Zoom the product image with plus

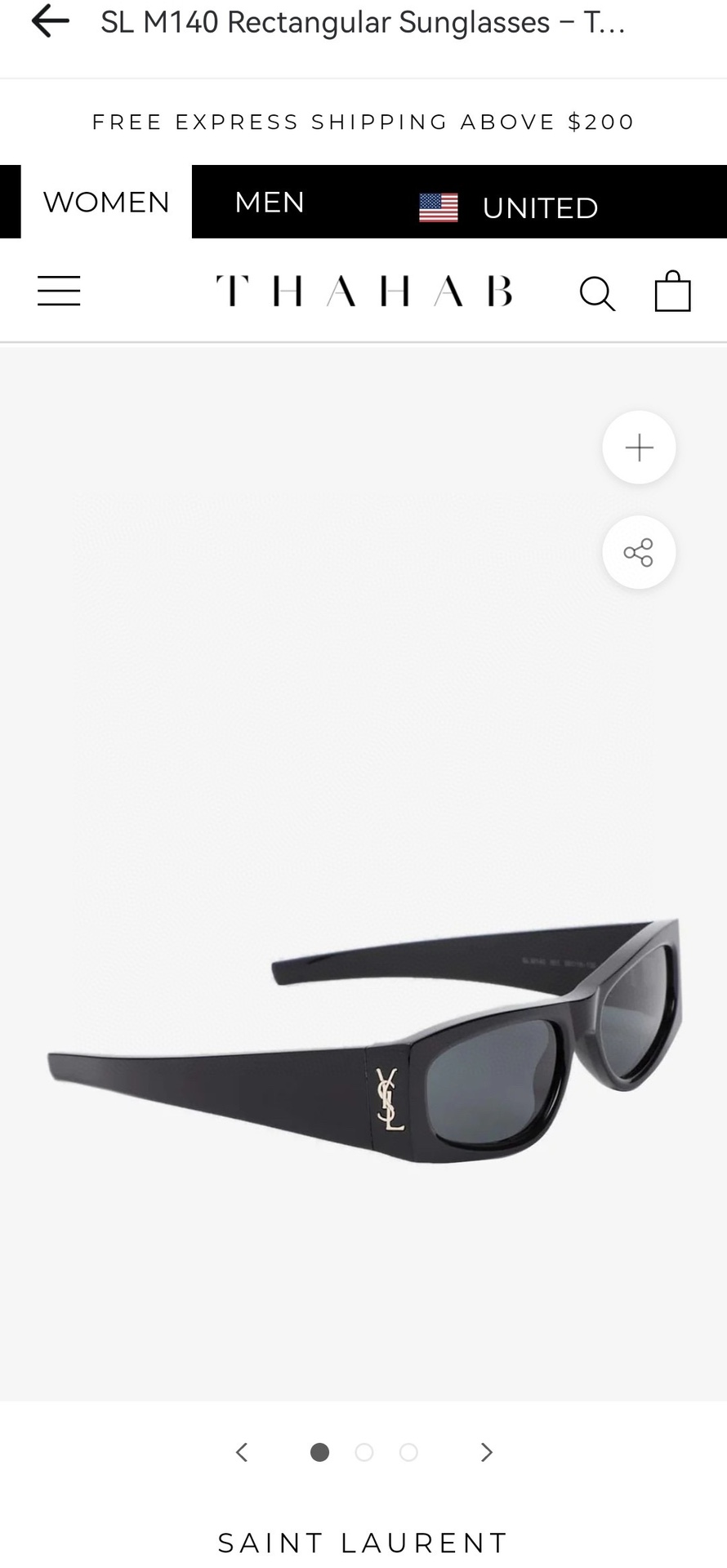coord(639,448)
